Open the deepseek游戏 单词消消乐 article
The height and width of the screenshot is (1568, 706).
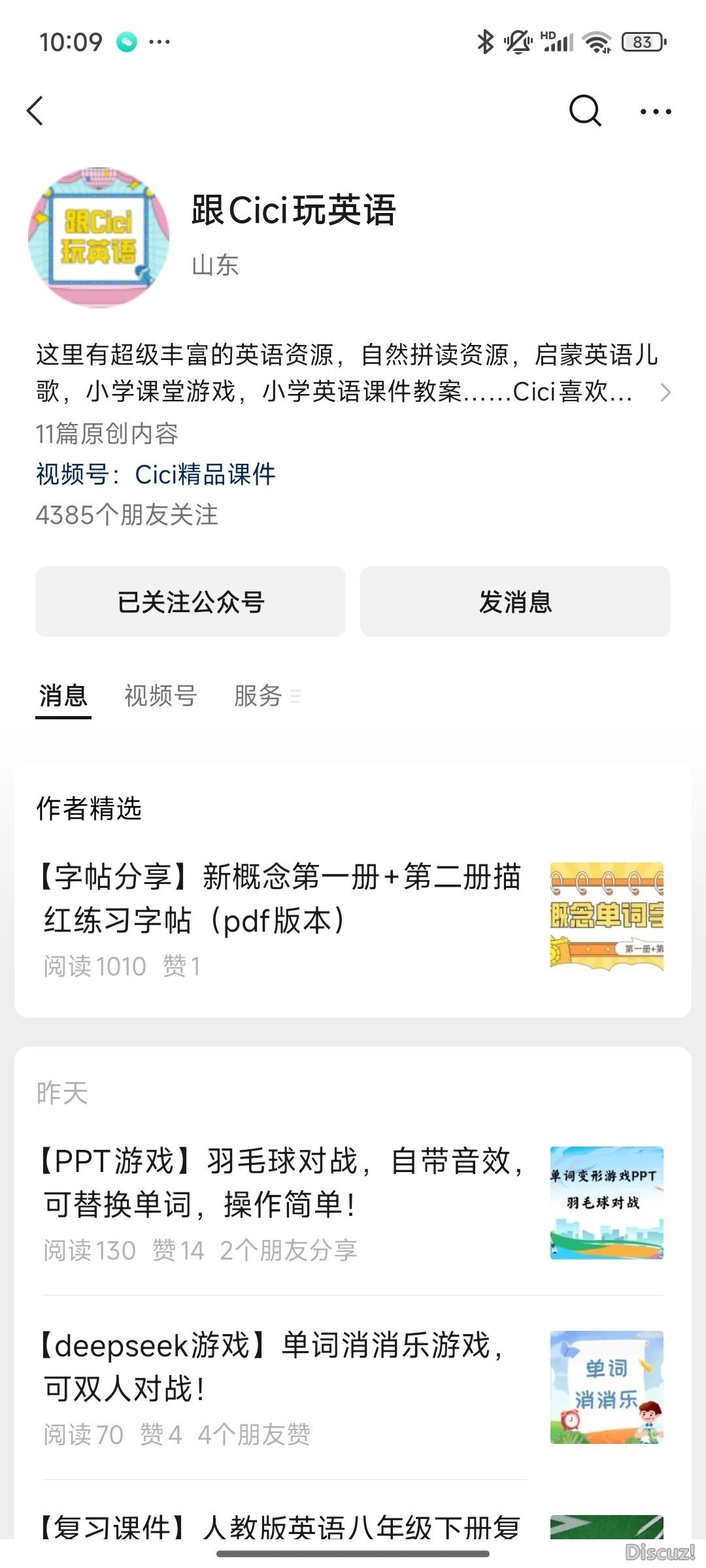coord(275,1367)
